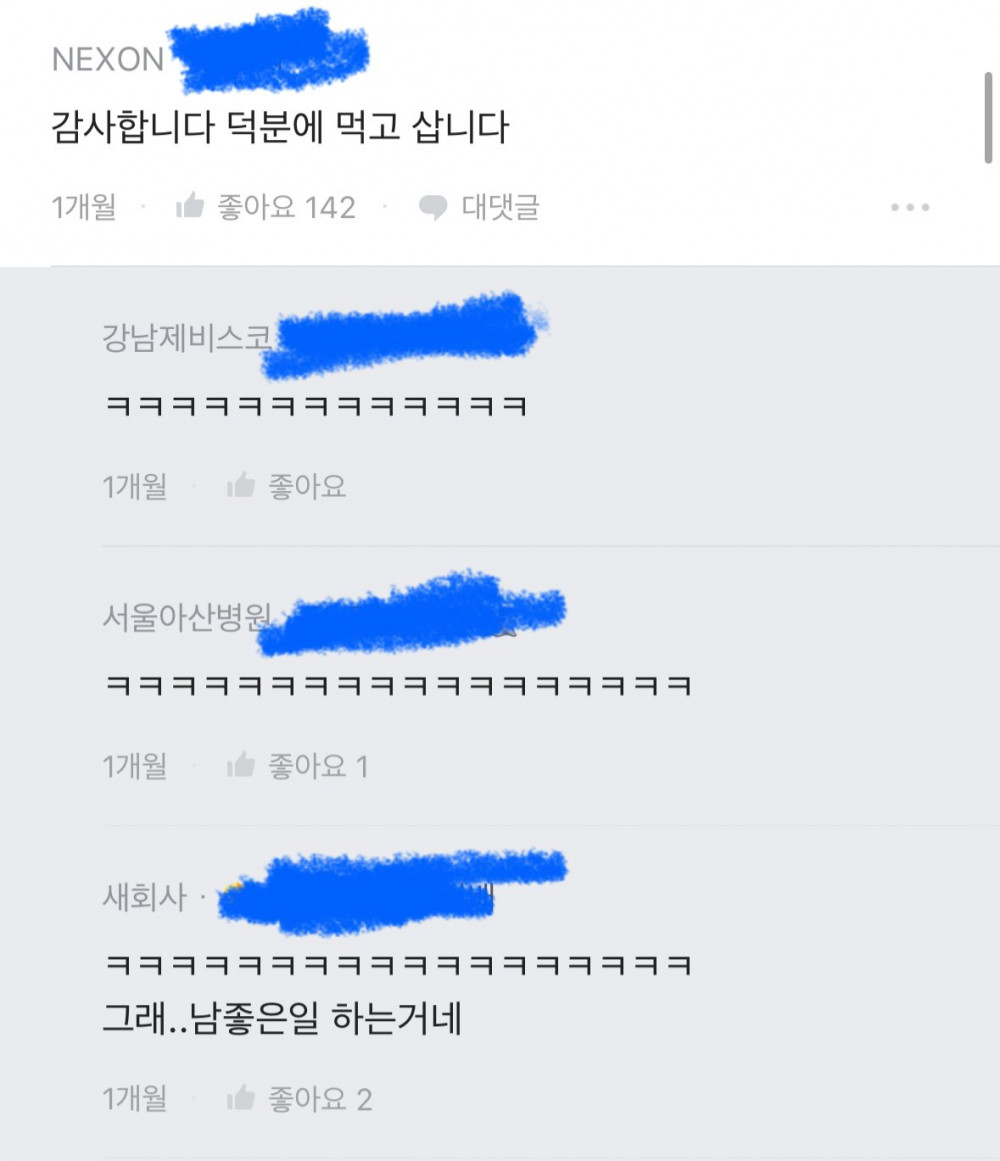
Task: Open the overflow menu on the NEXON comment
Action: (909, 208)
